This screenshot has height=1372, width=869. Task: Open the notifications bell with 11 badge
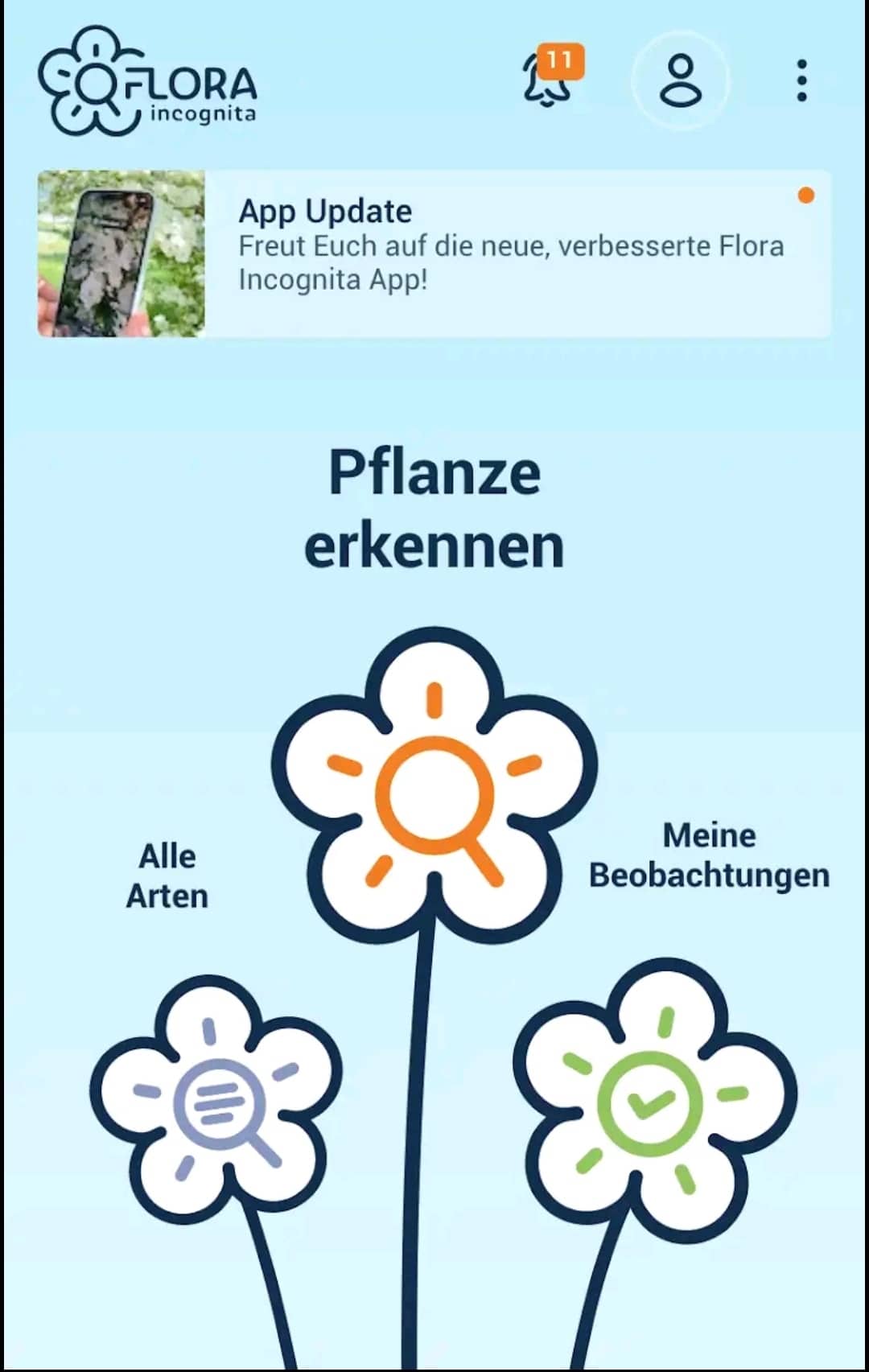click(x=550, y=79)
